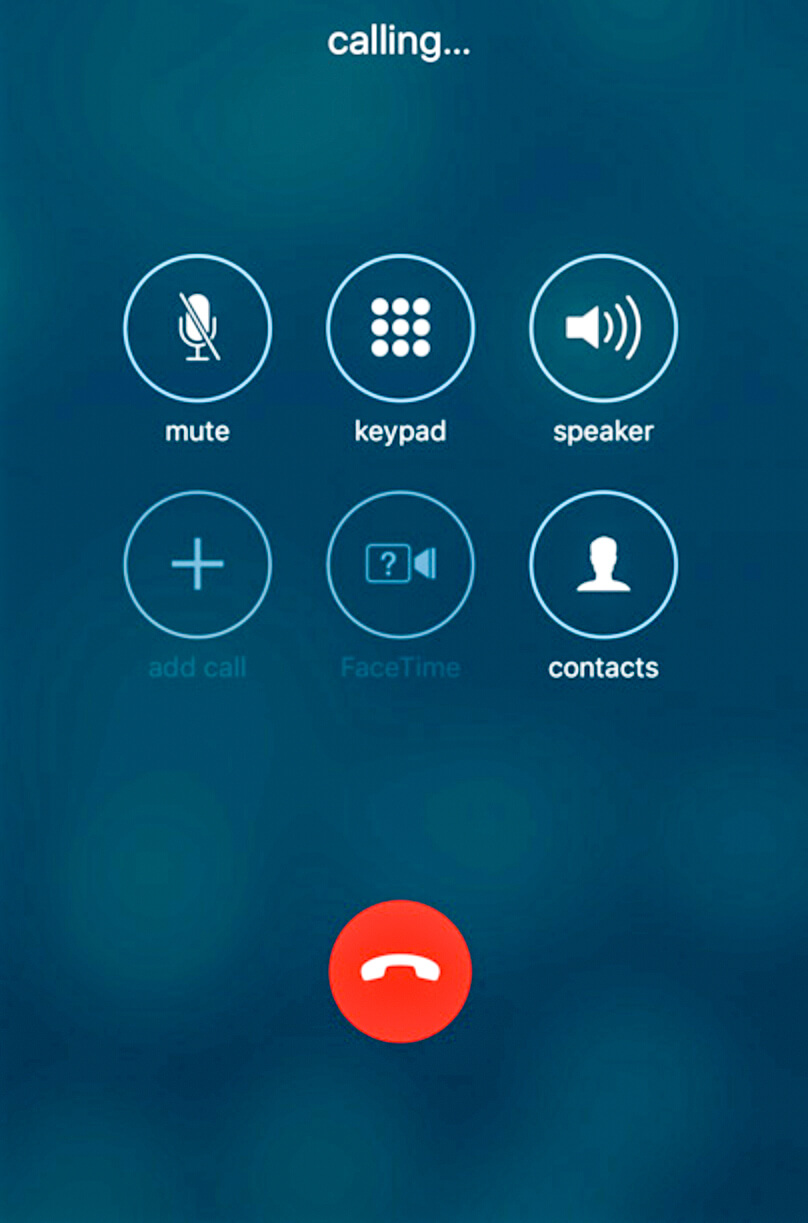The width and height of the screenshot is (808, 1223).
Task: Select the contacts icon
Action: (x=604, y=565)
